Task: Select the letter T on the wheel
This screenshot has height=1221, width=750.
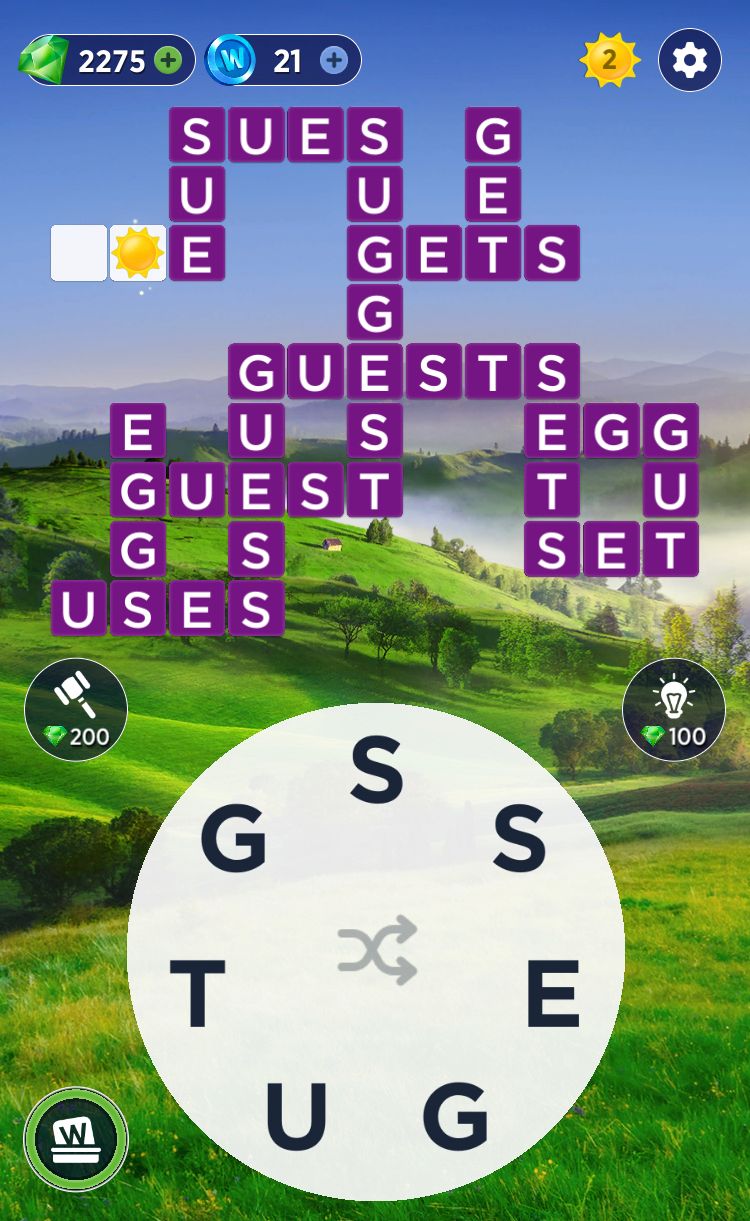Action: click(198, 993)
